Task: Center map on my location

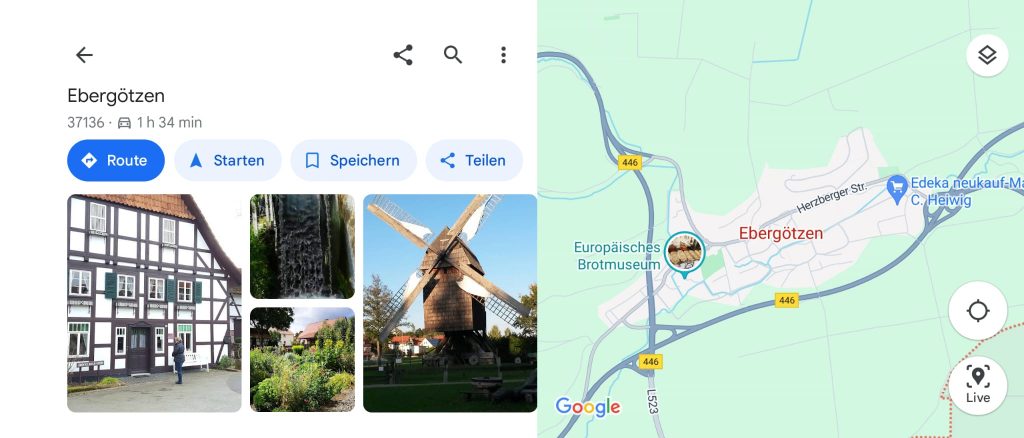Action: click(977, 311)
